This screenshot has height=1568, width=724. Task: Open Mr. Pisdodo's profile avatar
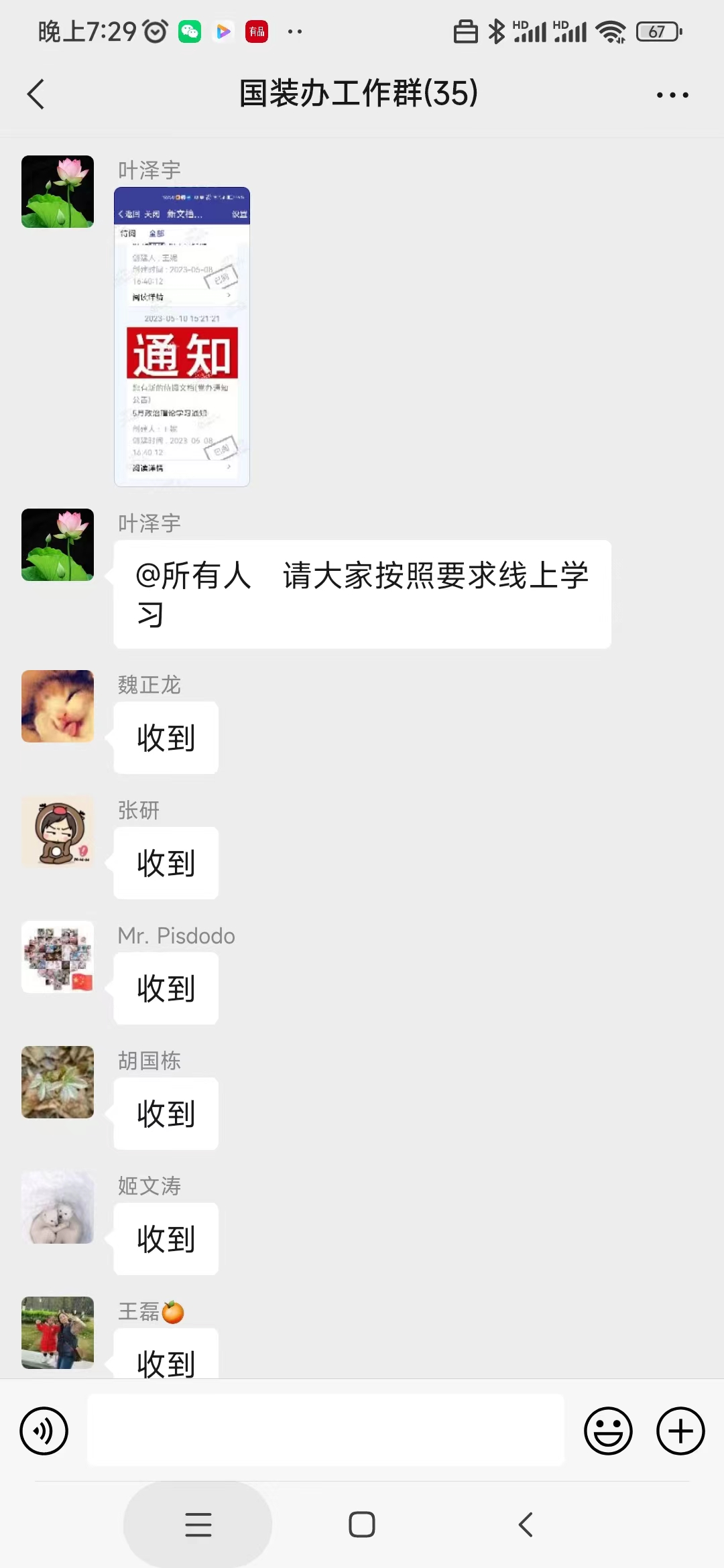pos(58,956)
